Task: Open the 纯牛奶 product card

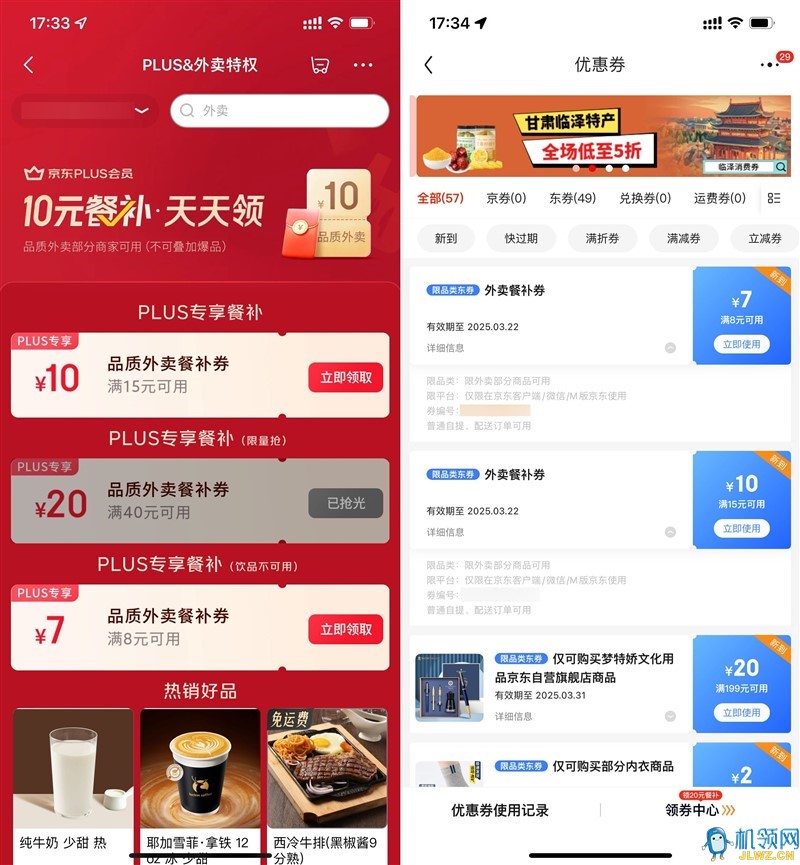Action: click(x=73, y=780)
